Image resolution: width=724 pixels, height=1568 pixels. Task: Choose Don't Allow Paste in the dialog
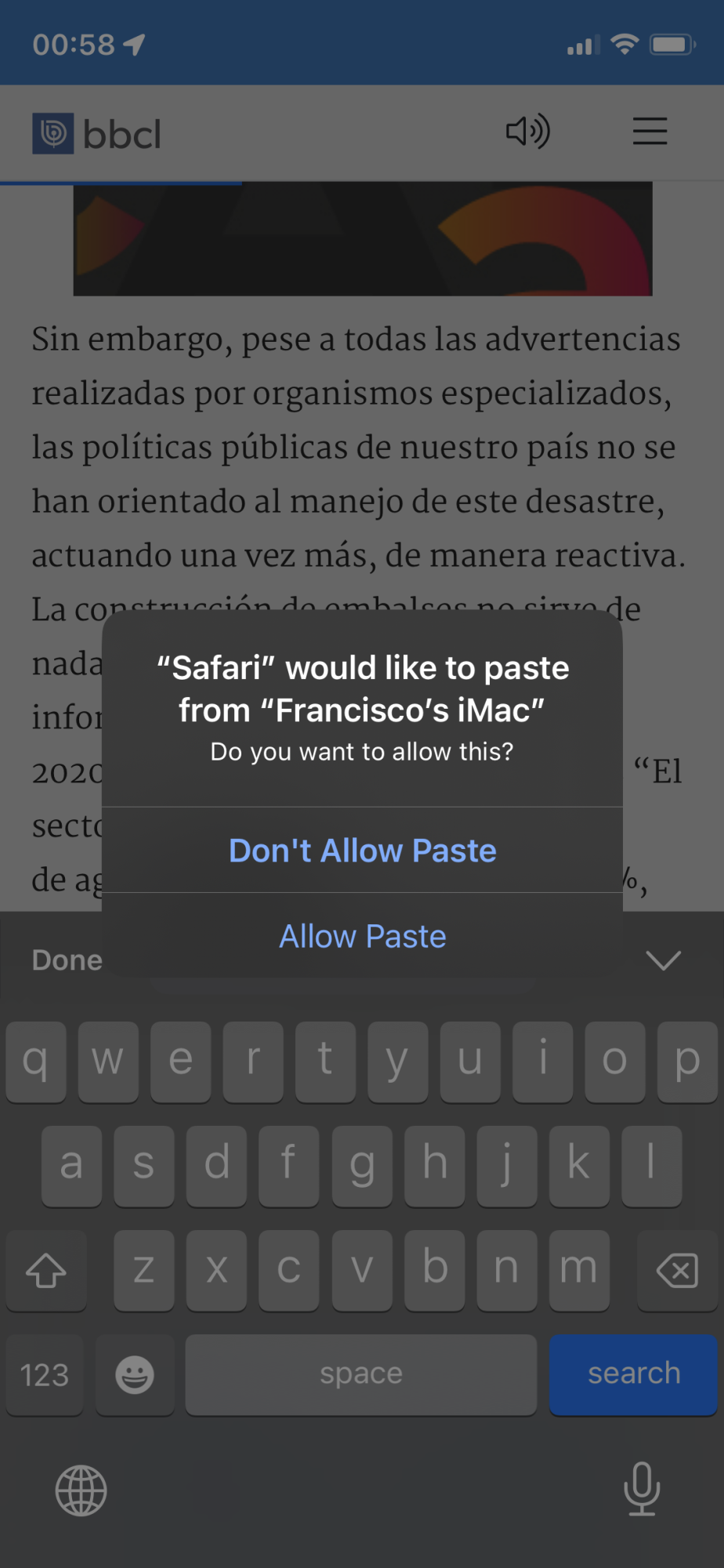coord(362,851)
